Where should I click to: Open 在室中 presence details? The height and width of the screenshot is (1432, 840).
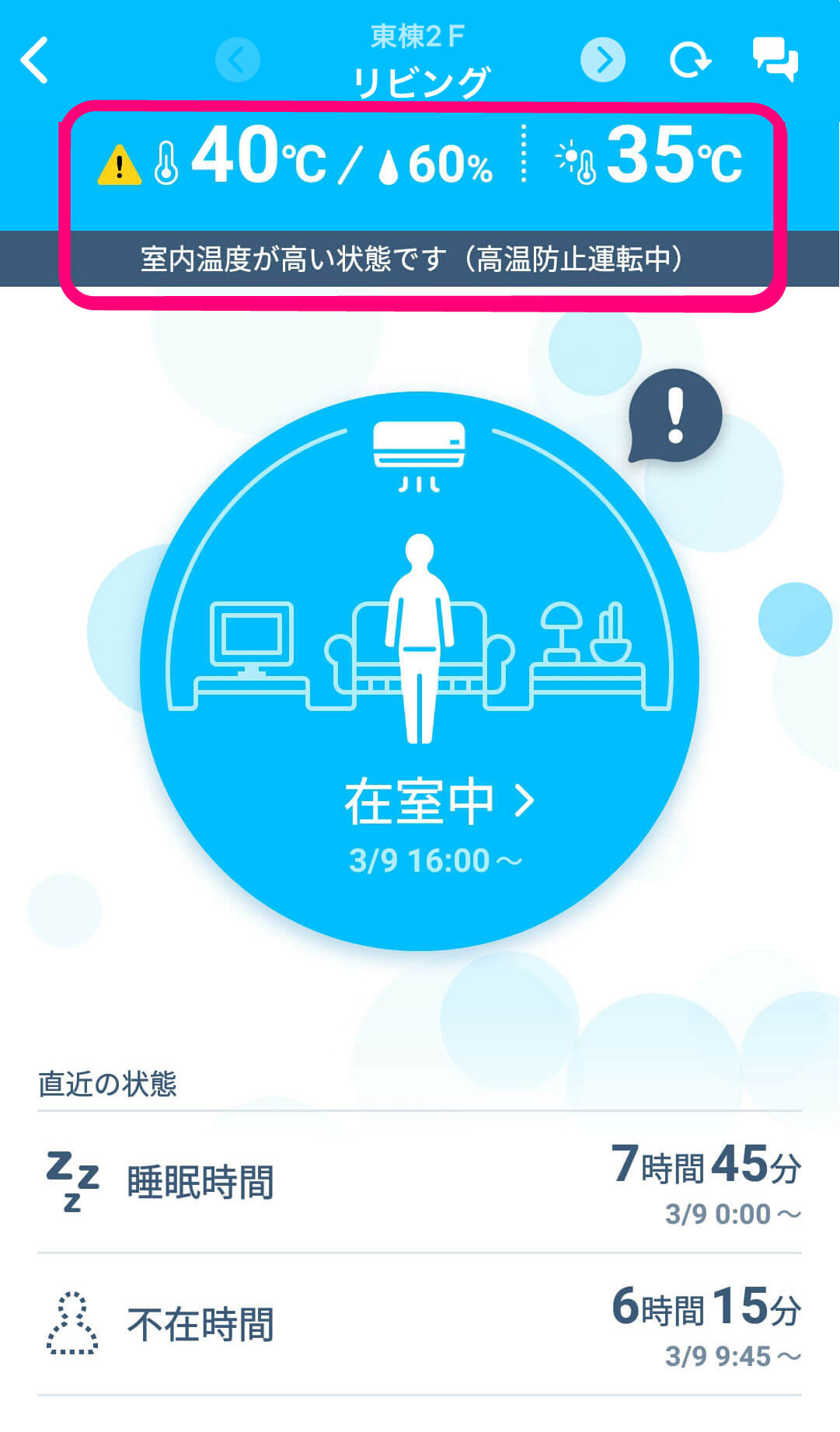(439, 802)
